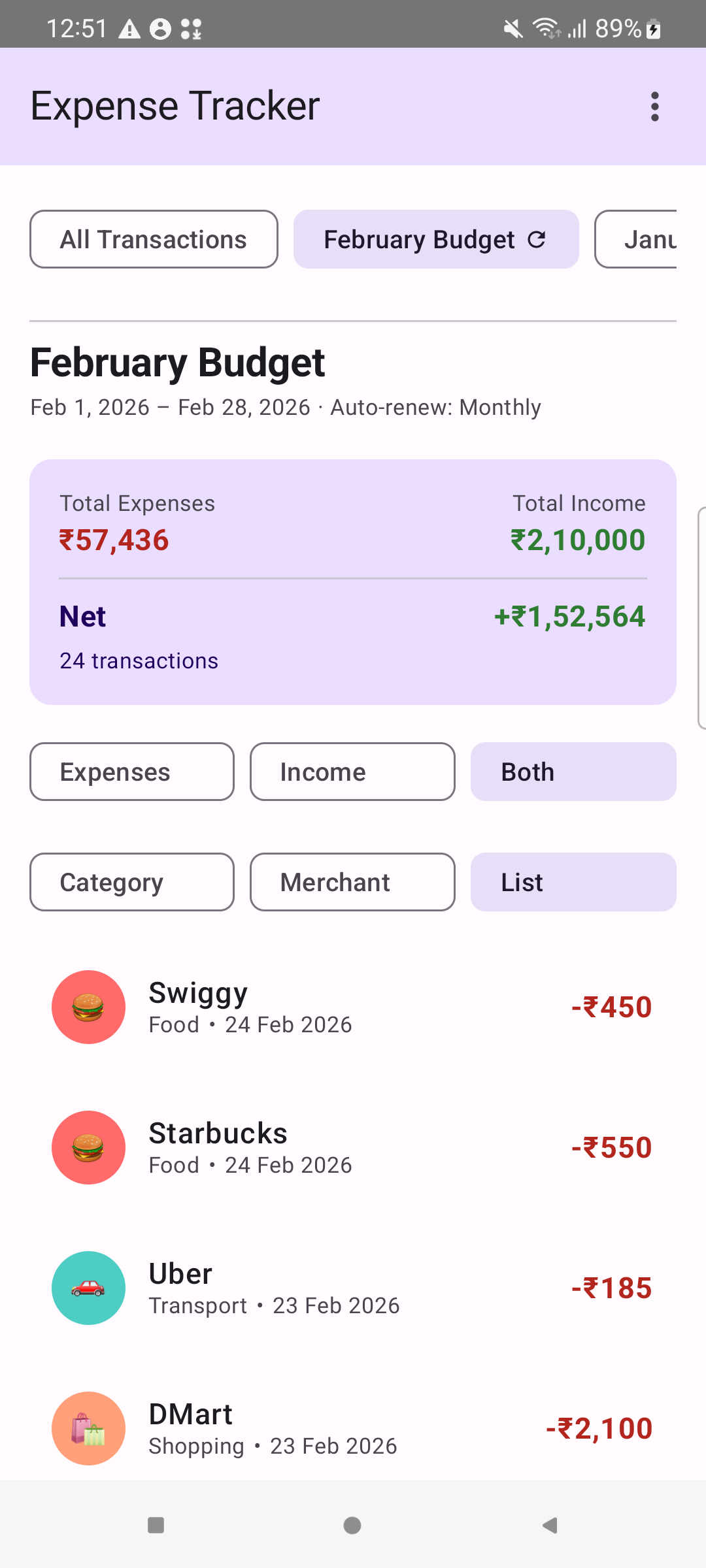Switch to the All Transactions tab
The image size is (706, 1568).
tap(154, 239)
